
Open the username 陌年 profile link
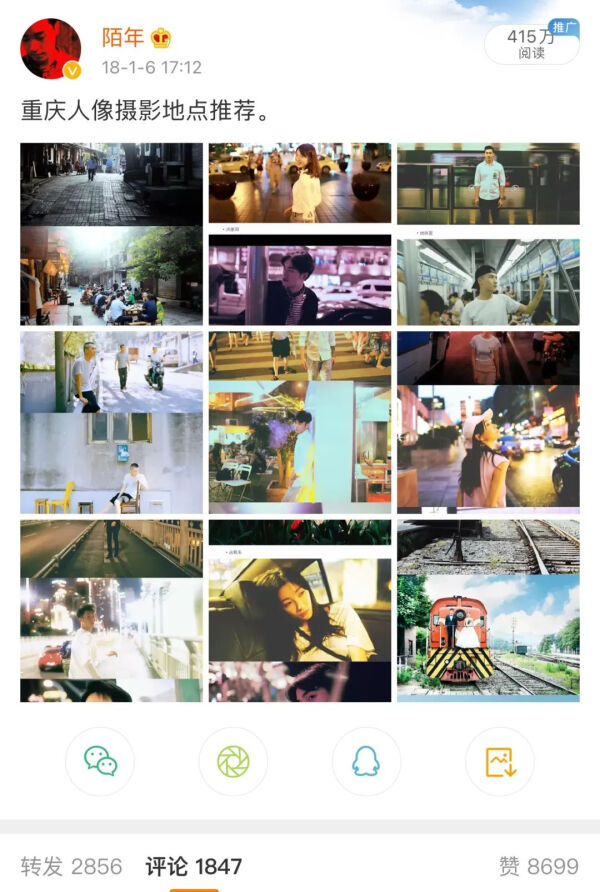[x=120, y=38]
